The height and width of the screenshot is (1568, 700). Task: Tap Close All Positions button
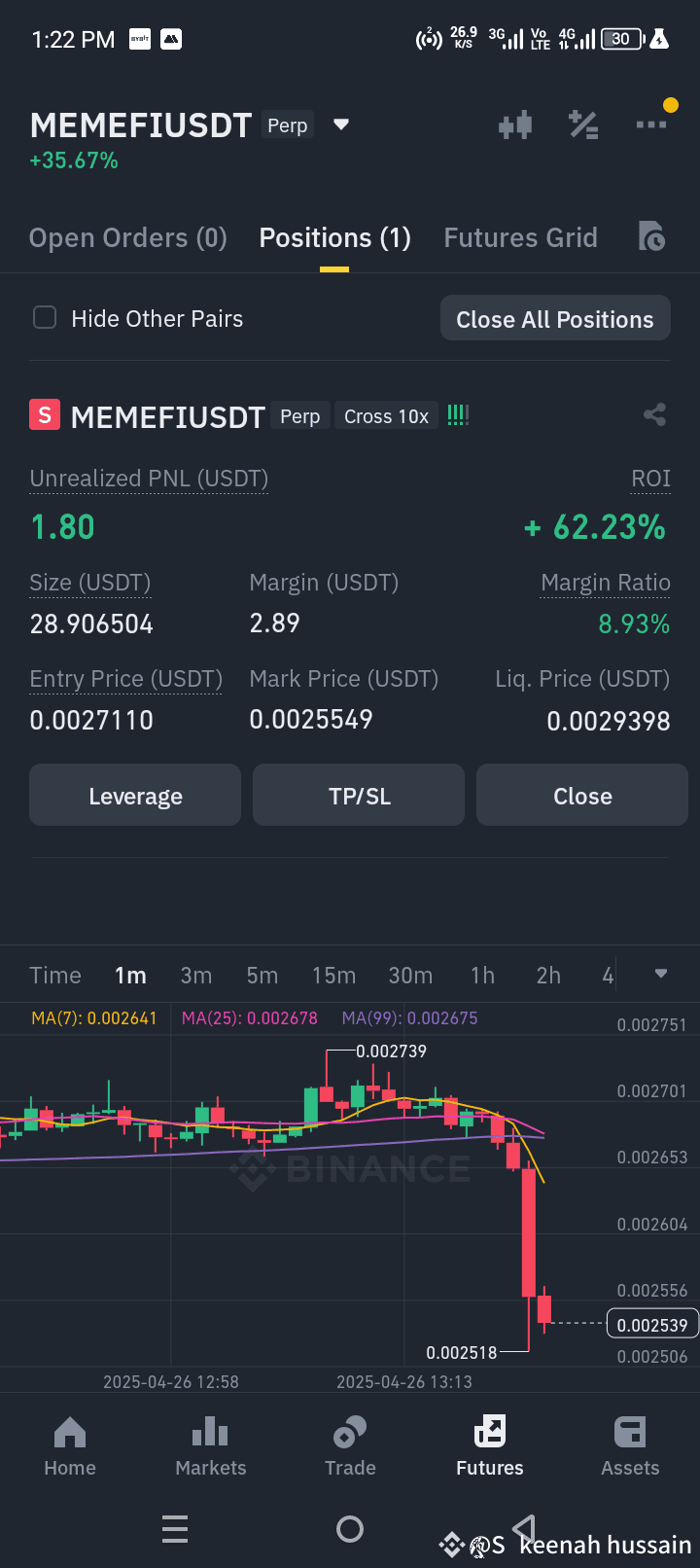555,319
